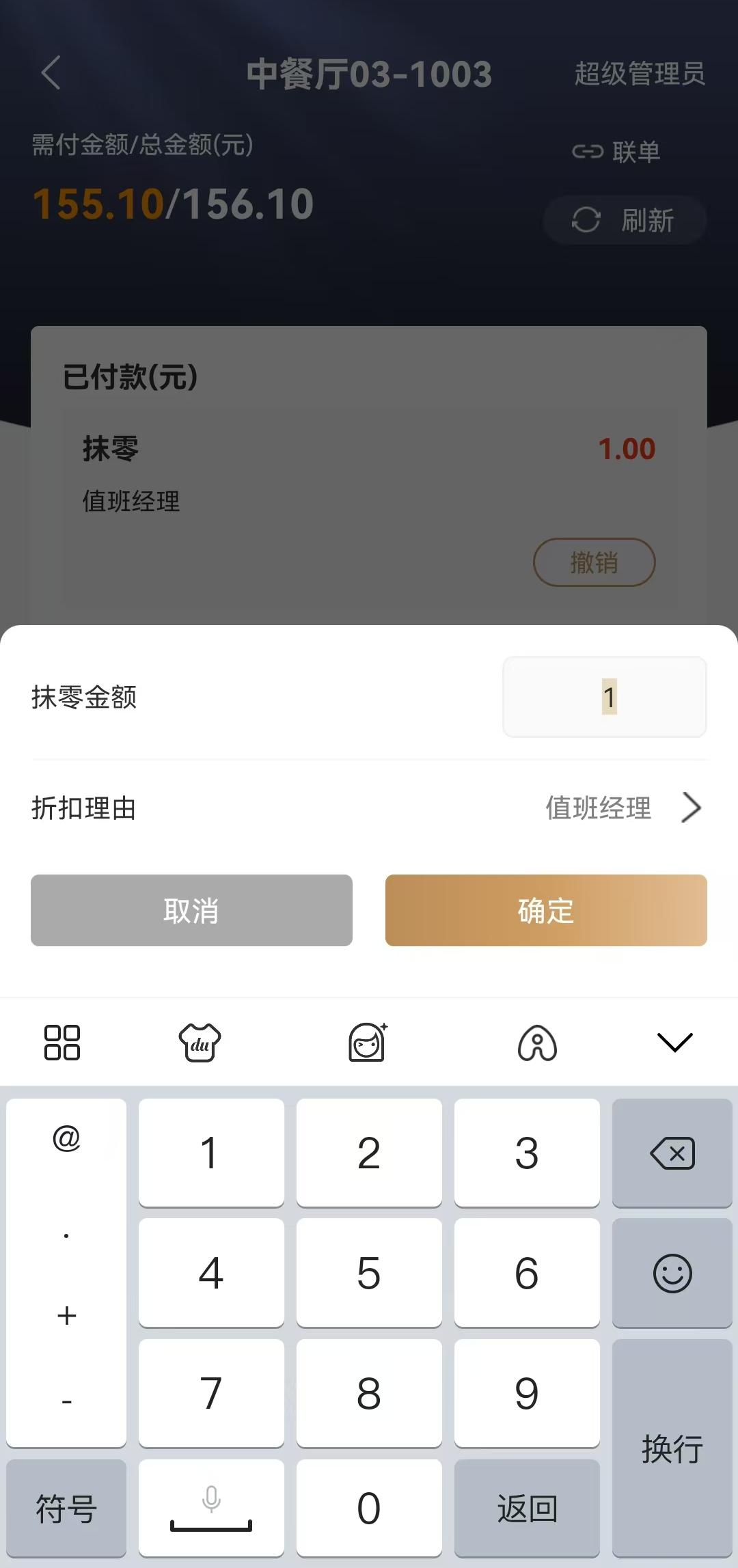
Task: Cancel with the 取消 button
Action: point(191,910)
